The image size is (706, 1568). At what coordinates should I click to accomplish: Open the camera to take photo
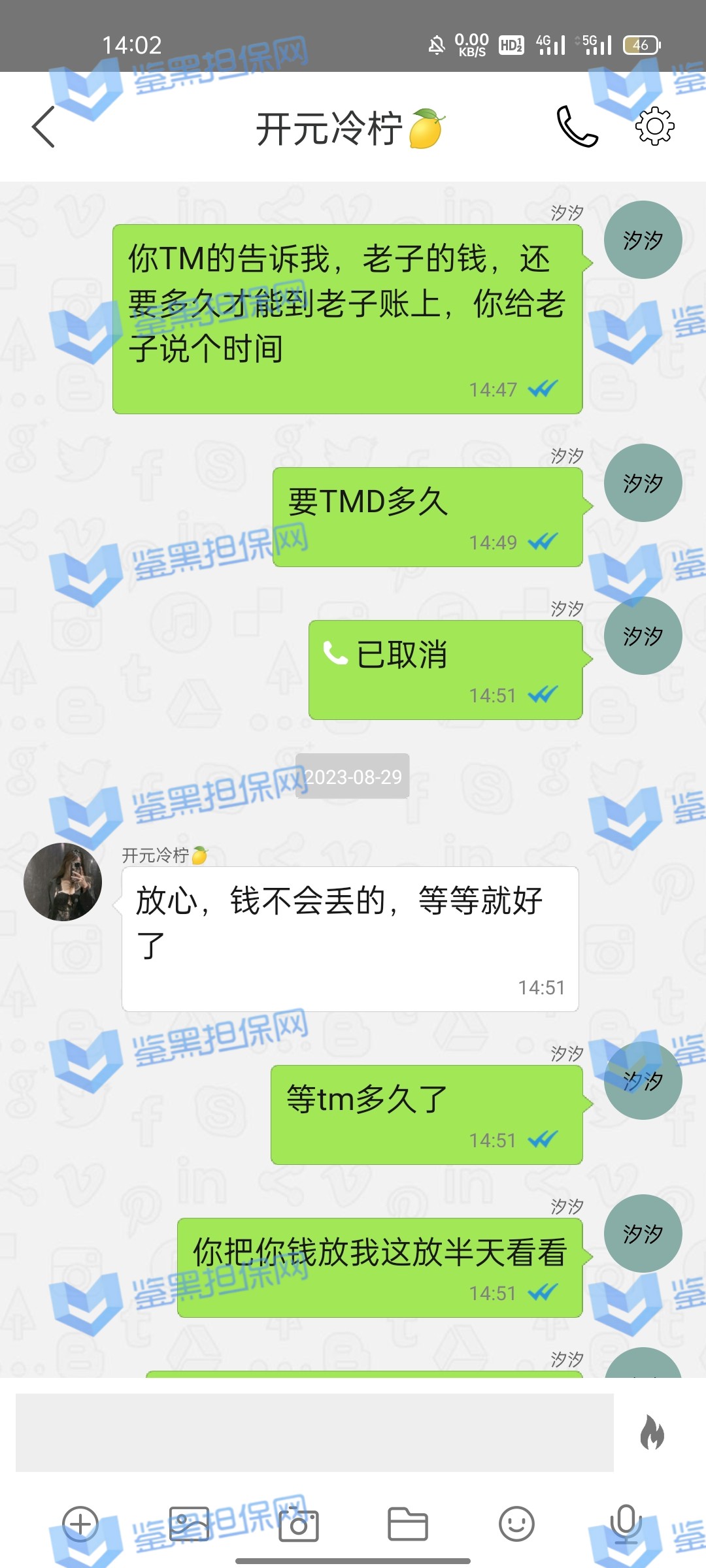(298, 1525)
